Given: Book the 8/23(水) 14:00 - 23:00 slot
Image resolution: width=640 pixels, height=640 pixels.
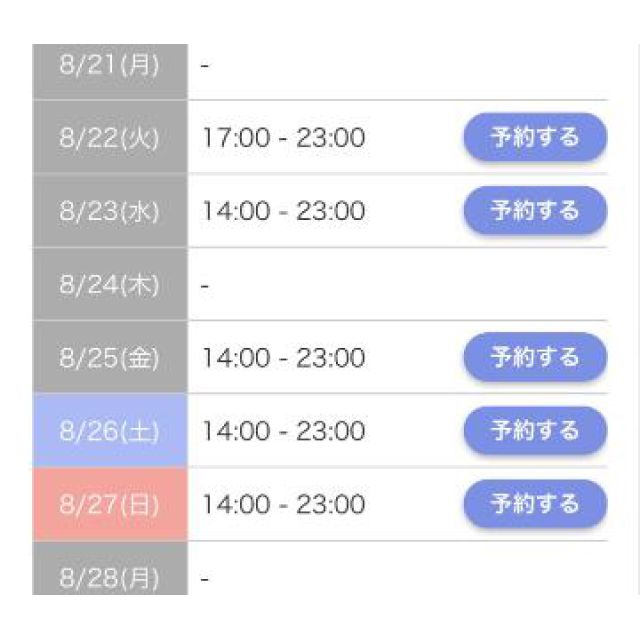Looking at the screenshot, I should pos(535,211).
